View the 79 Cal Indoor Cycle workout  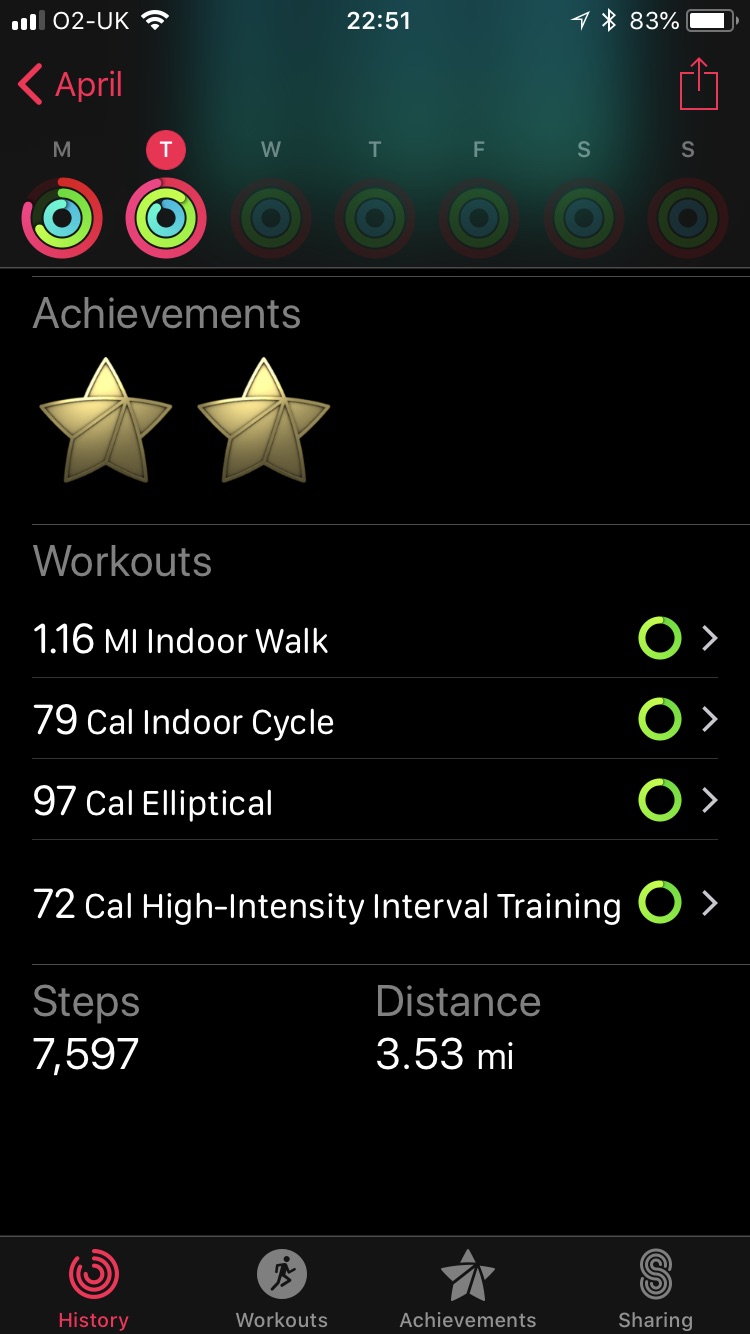click(x=375, y=720)
